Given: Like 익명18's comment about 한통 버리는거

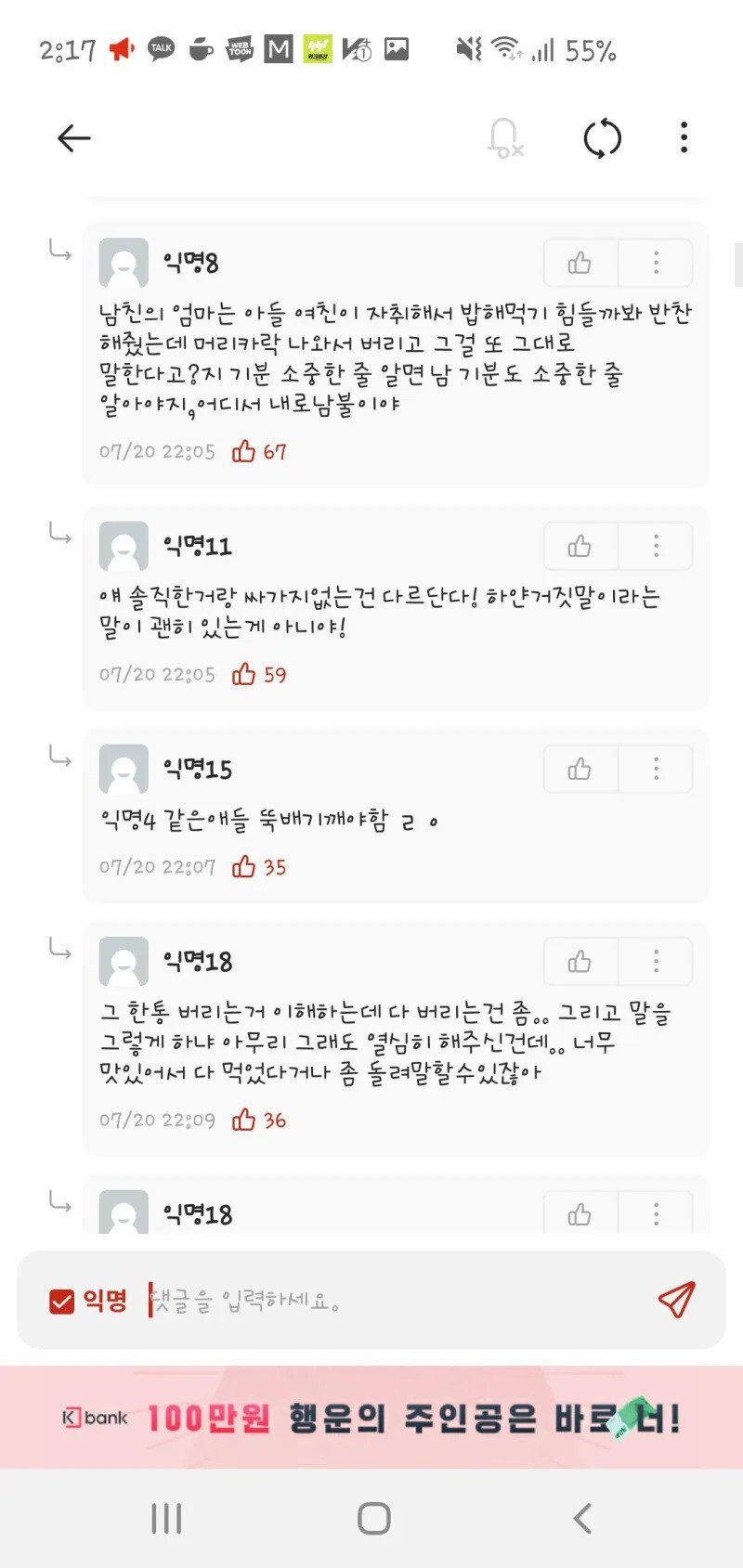Looking at the screenshot, I should 580,961.
